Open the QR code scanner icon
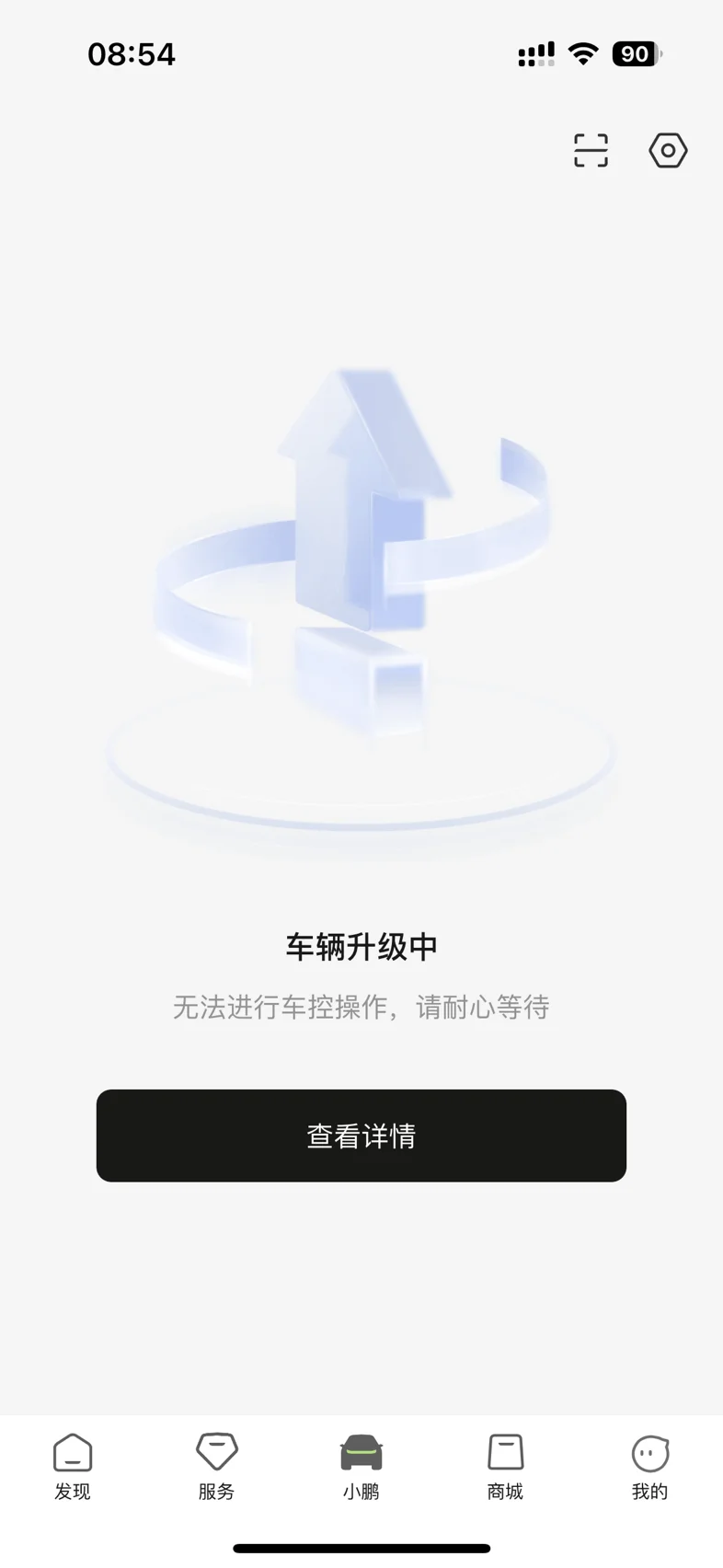 tap(591, 150)
